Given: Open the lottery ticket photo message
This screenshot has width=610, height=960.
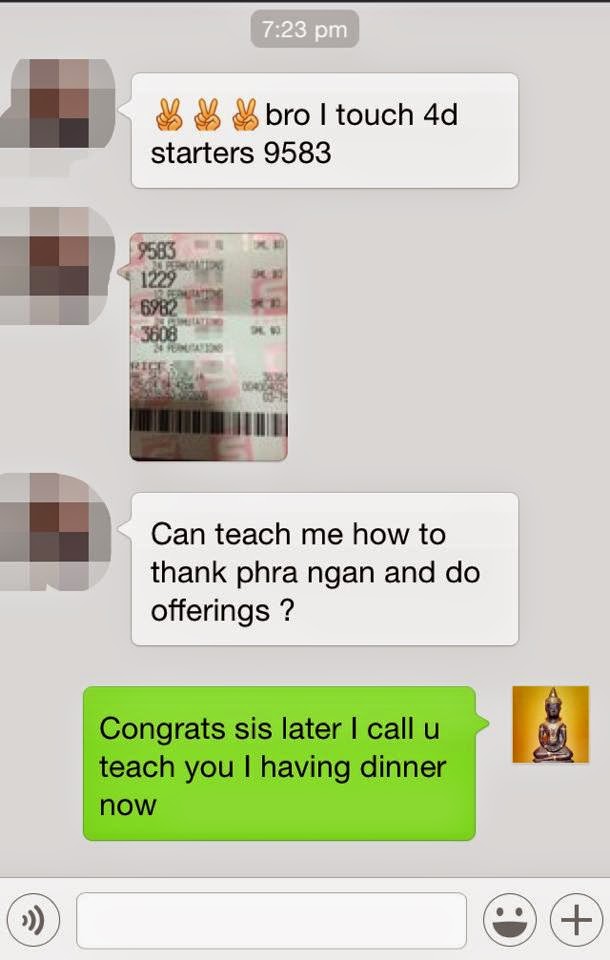Looking at the screenshot, I should (209, 346).
